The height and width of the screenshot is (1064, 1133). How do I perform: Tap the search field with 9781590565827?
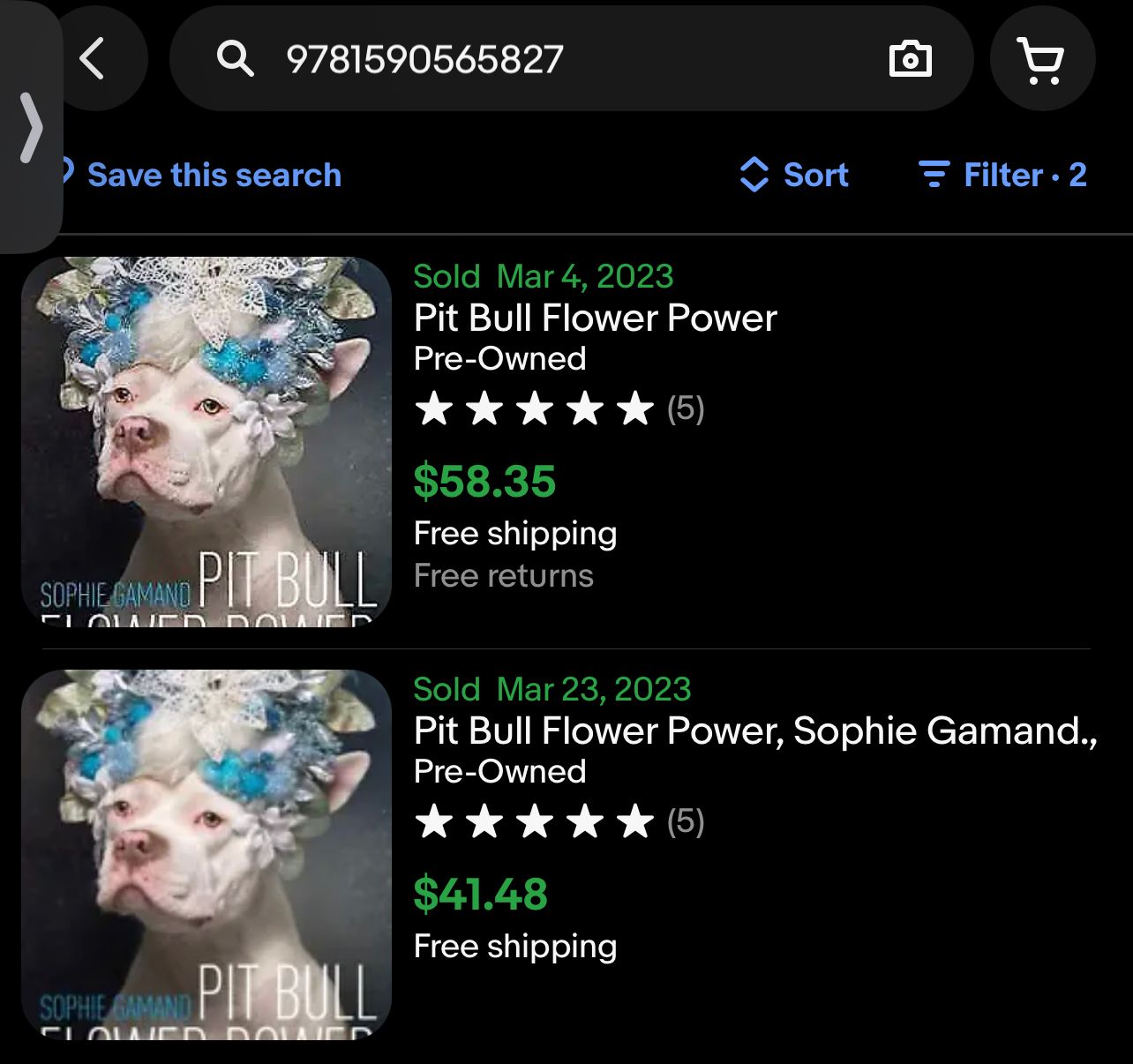(x=529, y=59)
